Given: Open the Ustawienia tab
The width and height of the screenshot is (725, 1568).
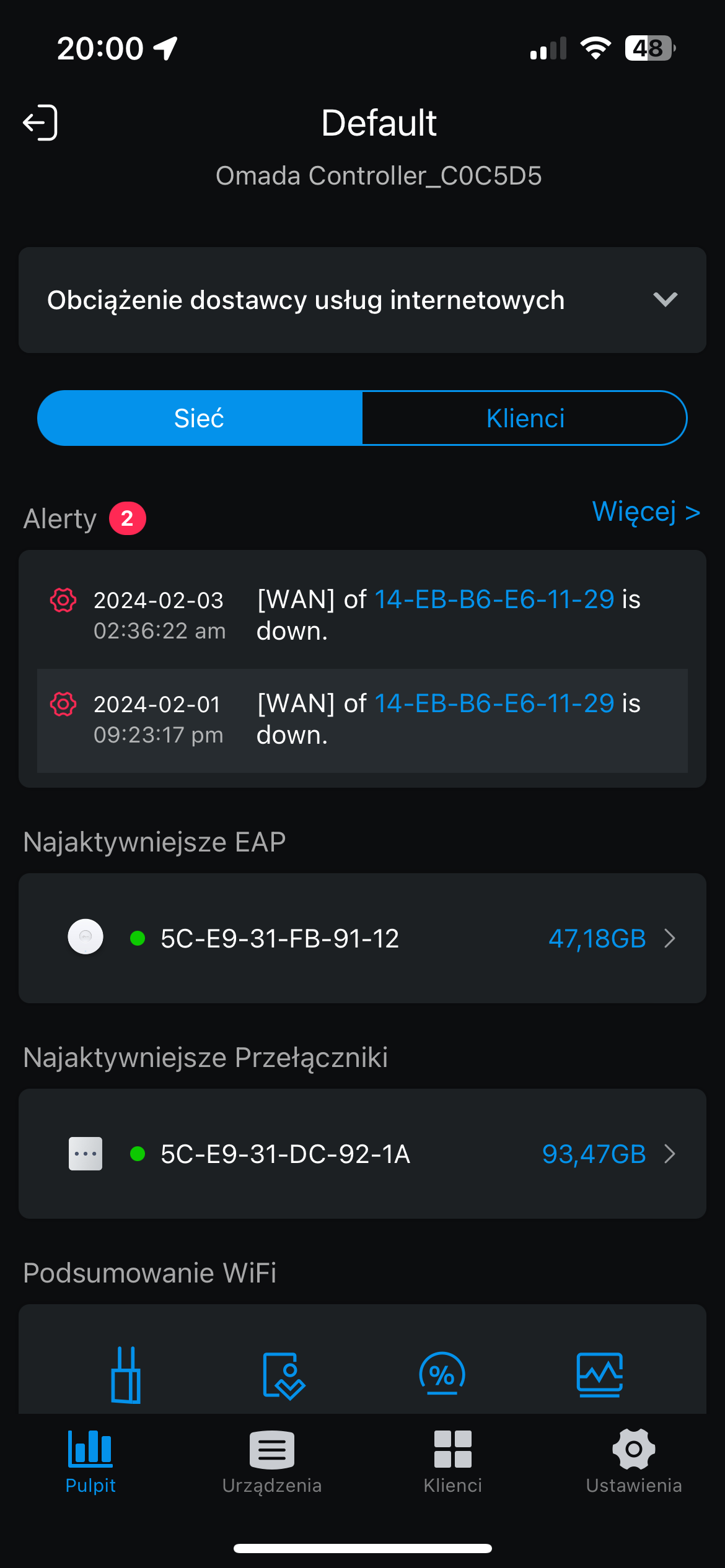Looking at the screenshot, I should point(634,1460).
